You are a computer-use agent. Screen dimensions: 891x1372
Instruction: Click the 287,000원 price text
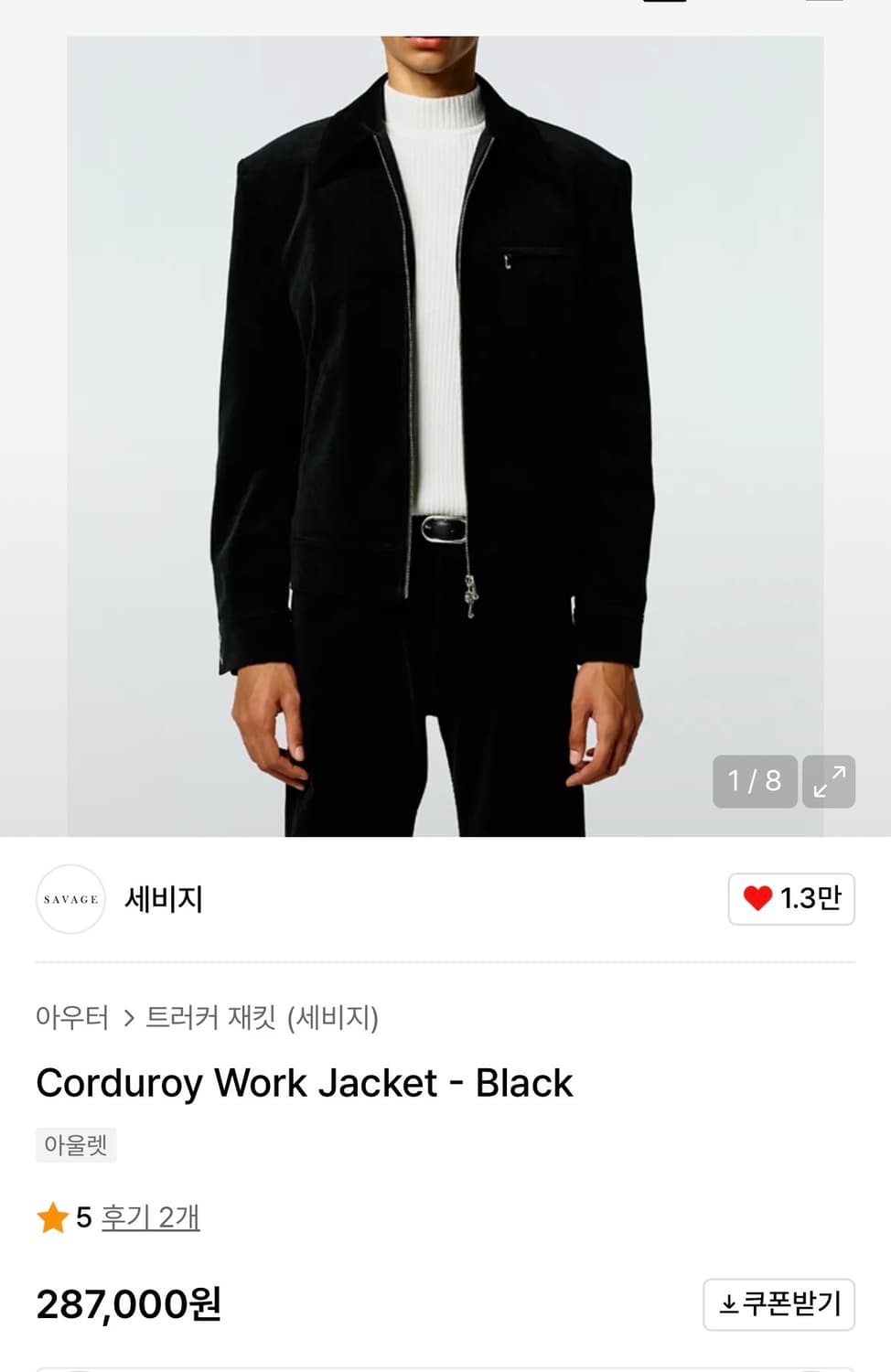point(129,1303)
